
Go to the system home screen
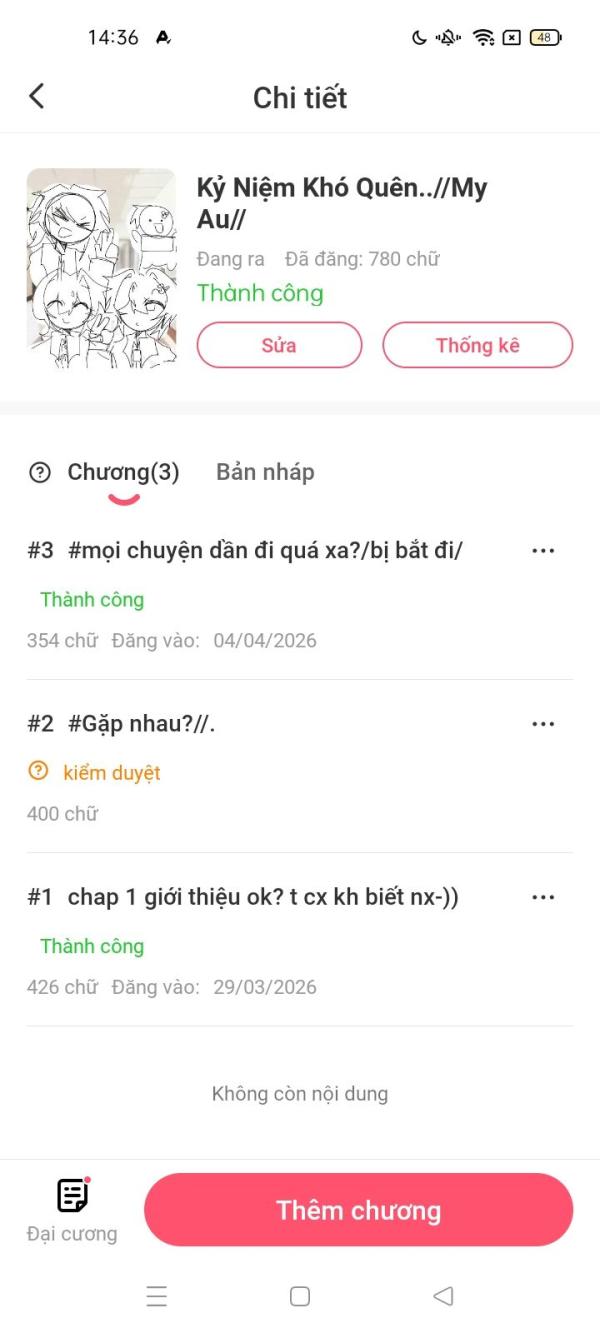(300, 1296)
